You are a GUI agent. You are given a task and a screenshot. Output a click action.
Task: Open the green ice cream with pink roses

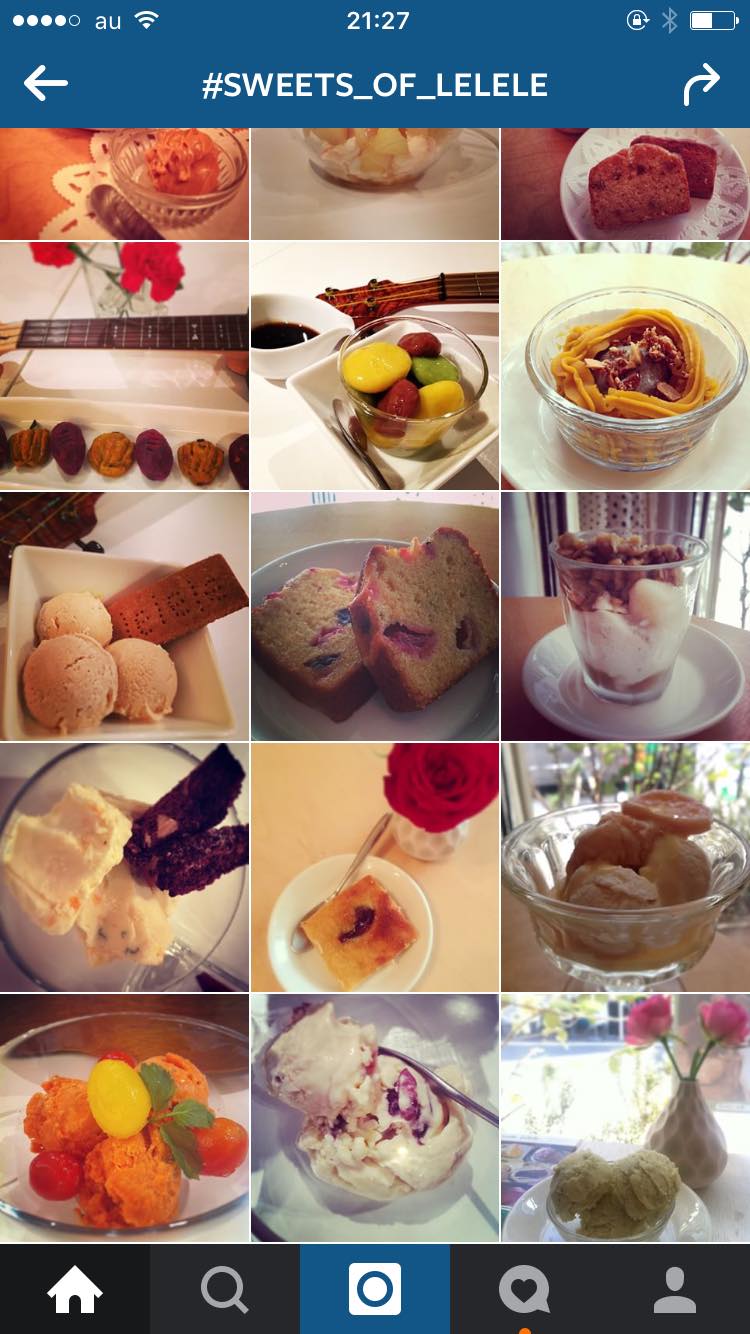tap(626, 1118)
